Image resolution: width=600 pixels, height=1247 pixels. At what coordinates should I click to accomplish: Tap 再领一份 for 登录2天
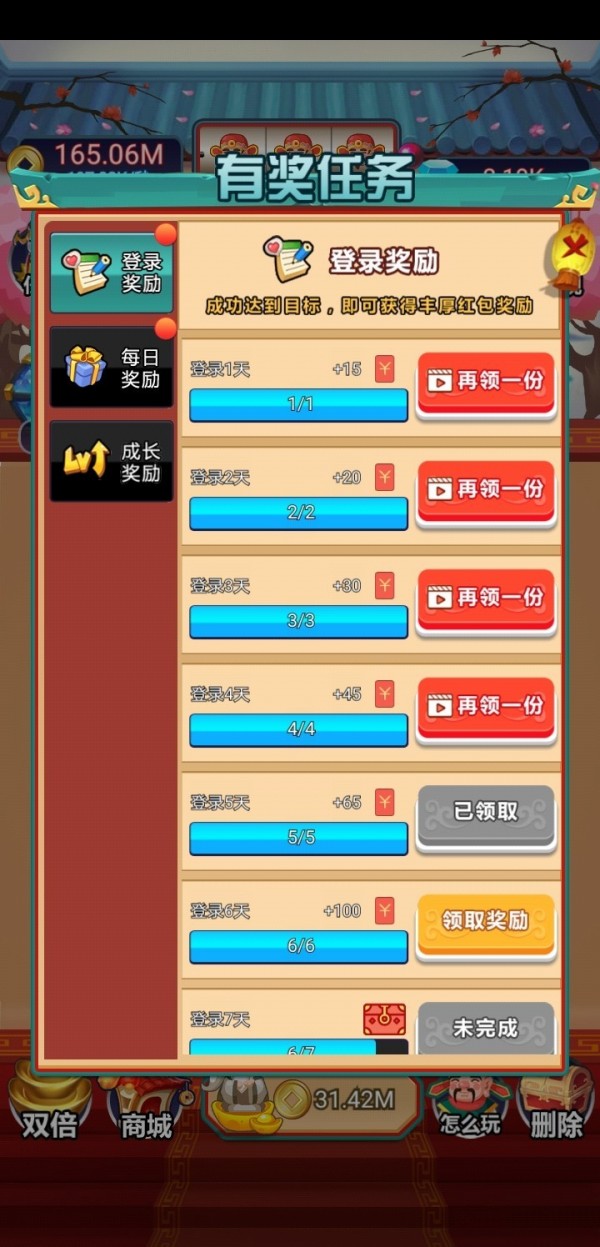pos(485,489)
